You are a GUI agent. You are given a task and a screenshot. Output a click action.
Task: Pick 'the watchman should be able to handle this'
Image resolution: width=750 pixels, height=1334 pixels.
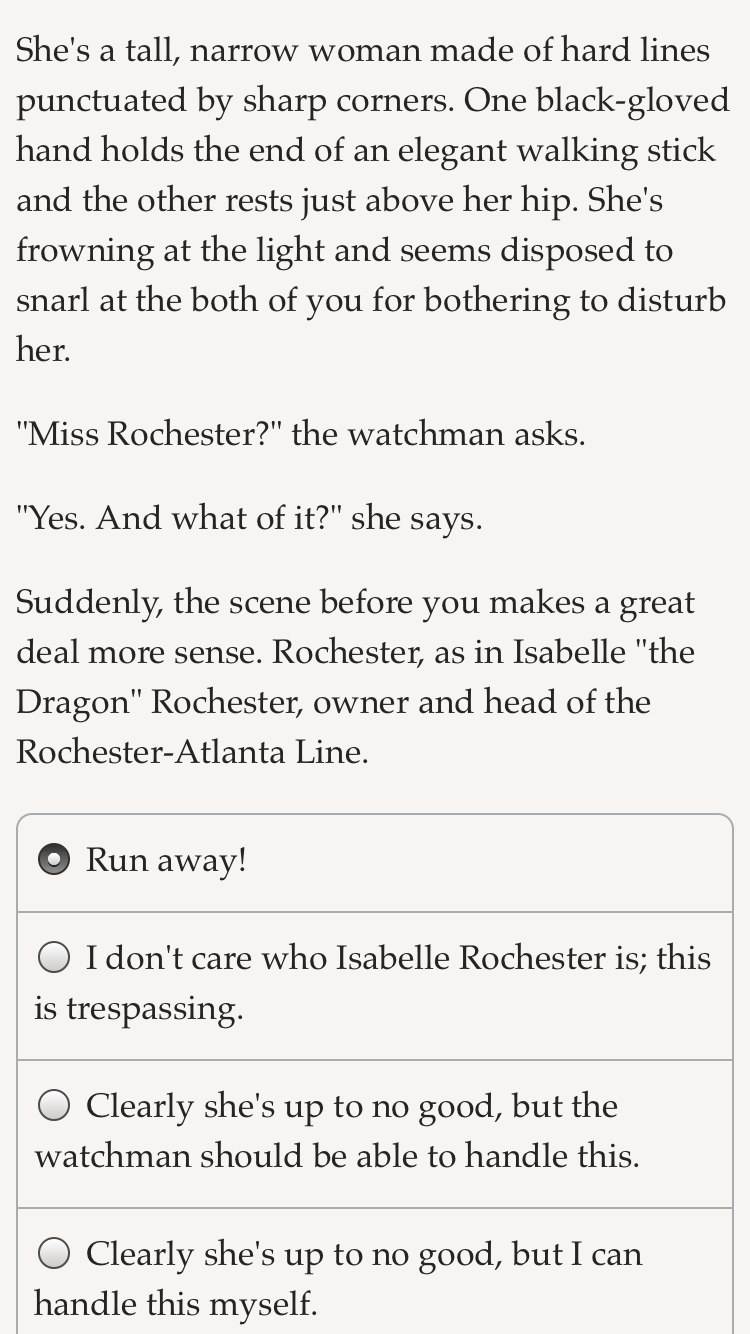[x=375, y=1134]
